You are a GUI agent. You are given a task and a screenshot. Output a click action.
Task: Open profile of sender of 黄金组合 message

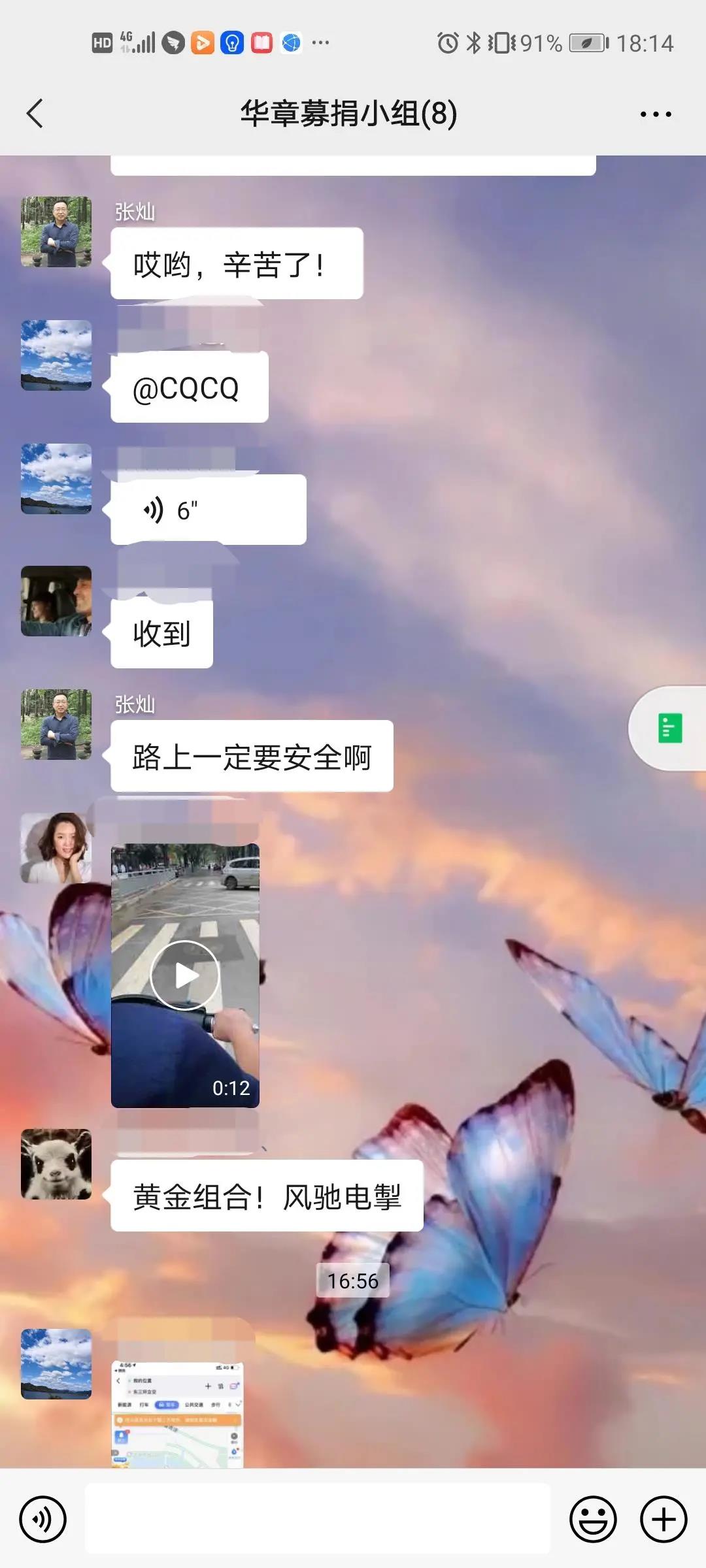(56, 1164)
